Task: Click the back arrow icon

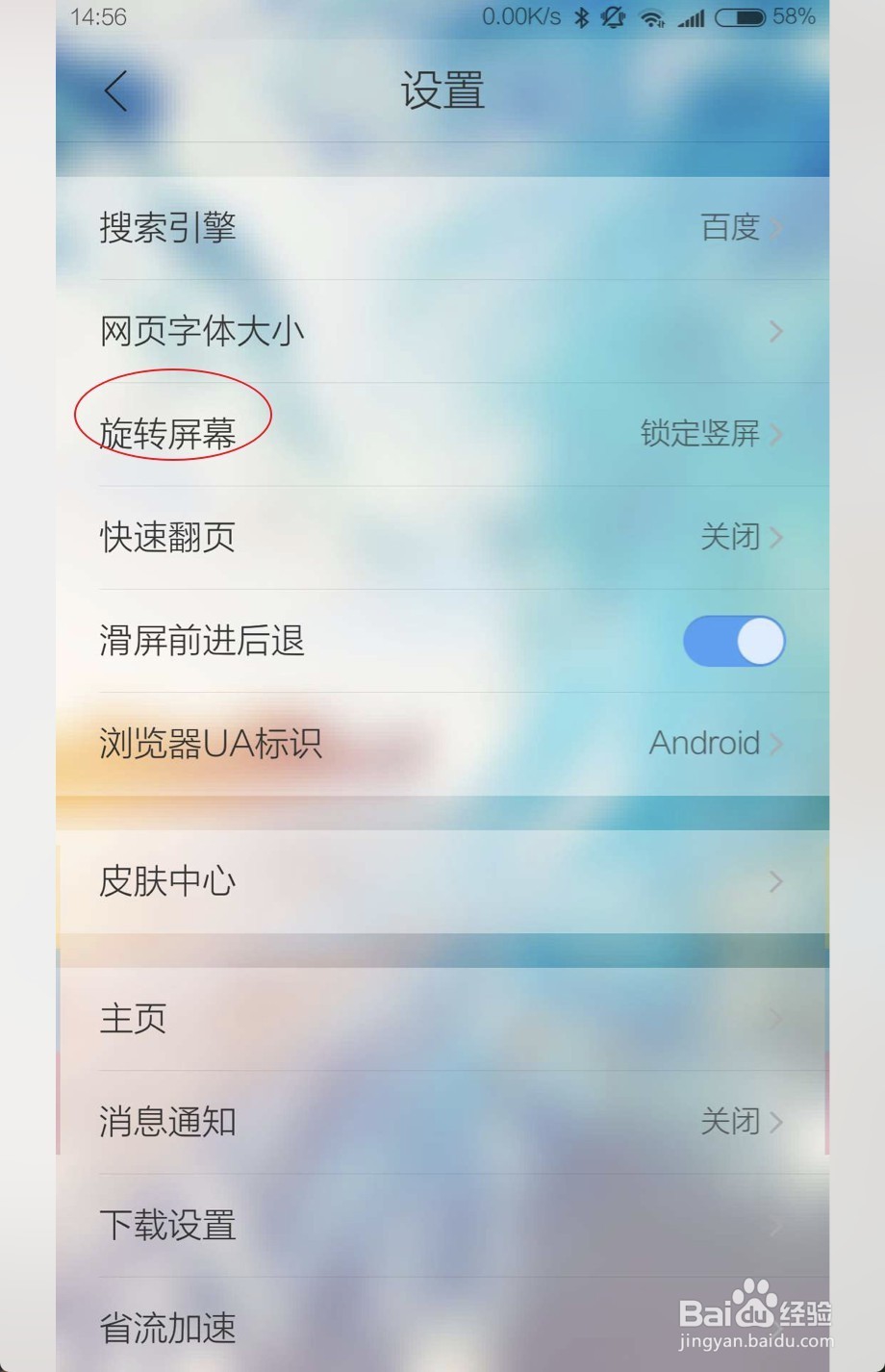Action: 114,91
